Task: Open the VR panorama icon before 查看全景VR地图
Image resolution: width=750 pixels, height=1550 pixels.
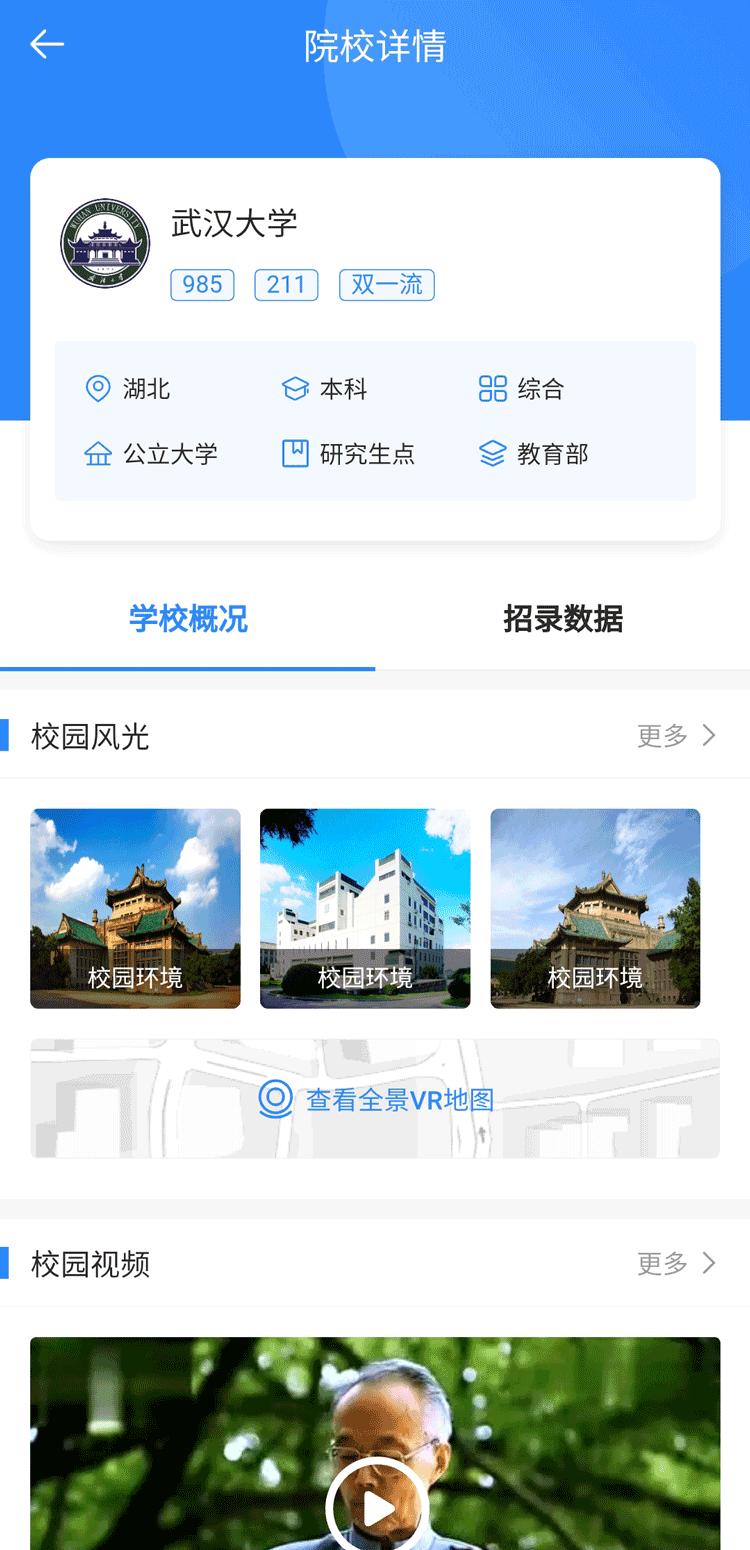Action: pos(272,1098)
